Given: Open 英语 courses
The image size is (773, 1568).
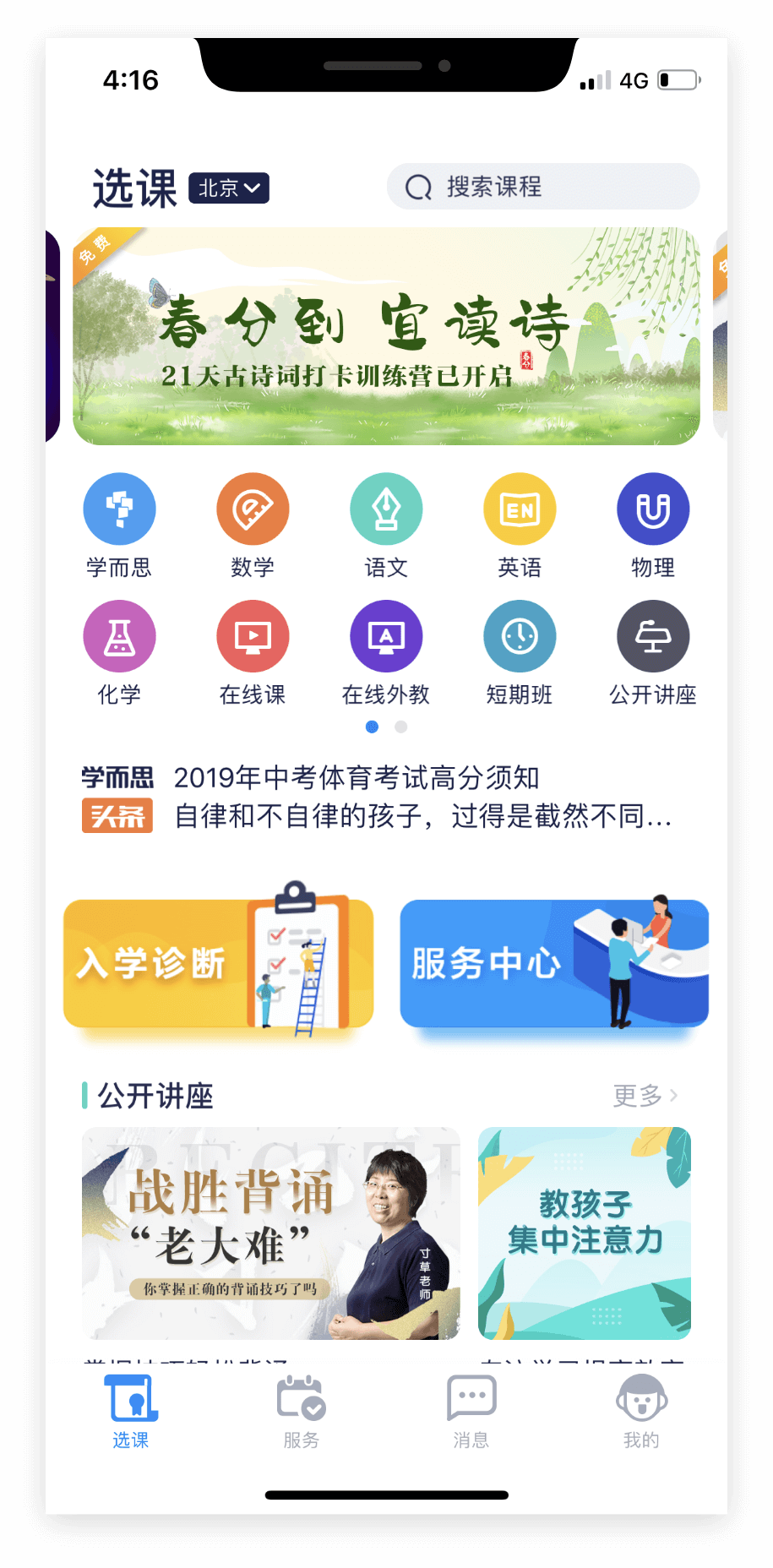Looking at the screenshot, I should pos(520,509).
